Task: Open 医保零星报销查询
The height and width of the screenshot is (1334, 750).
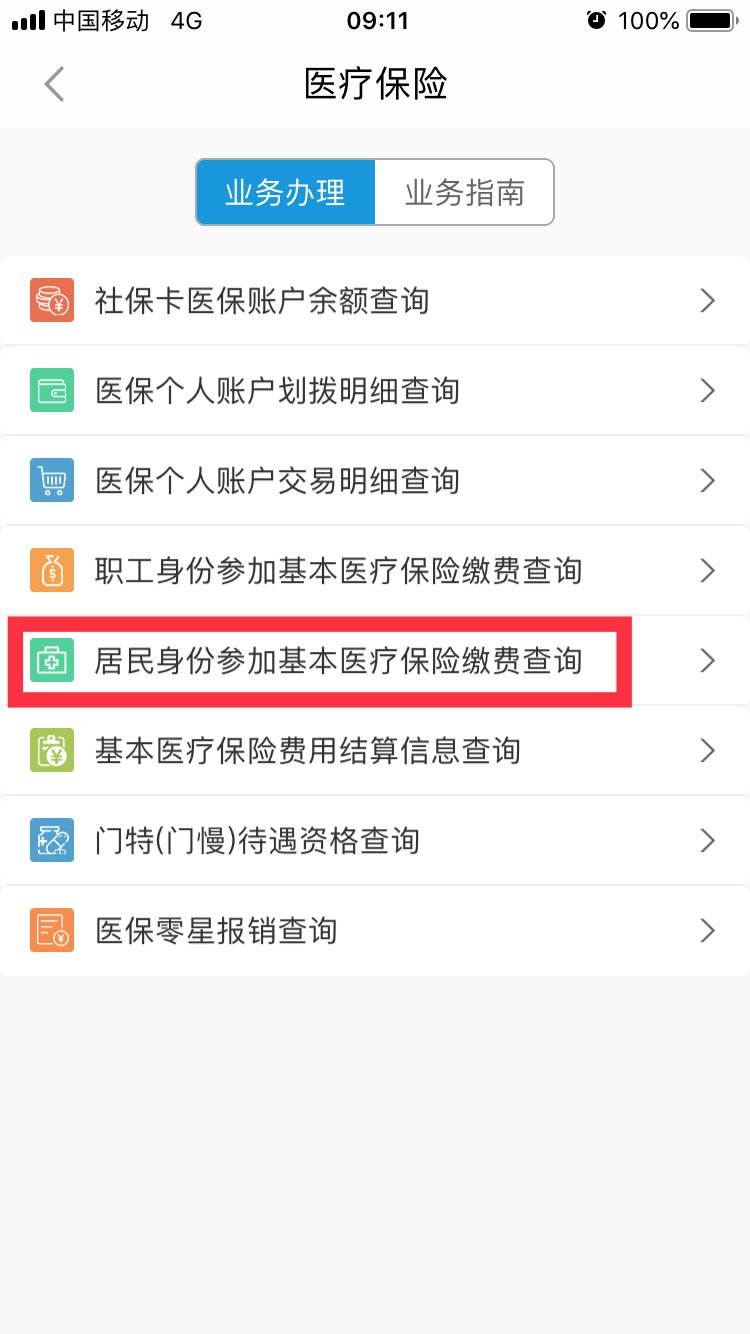Action: tap(374, 931)
